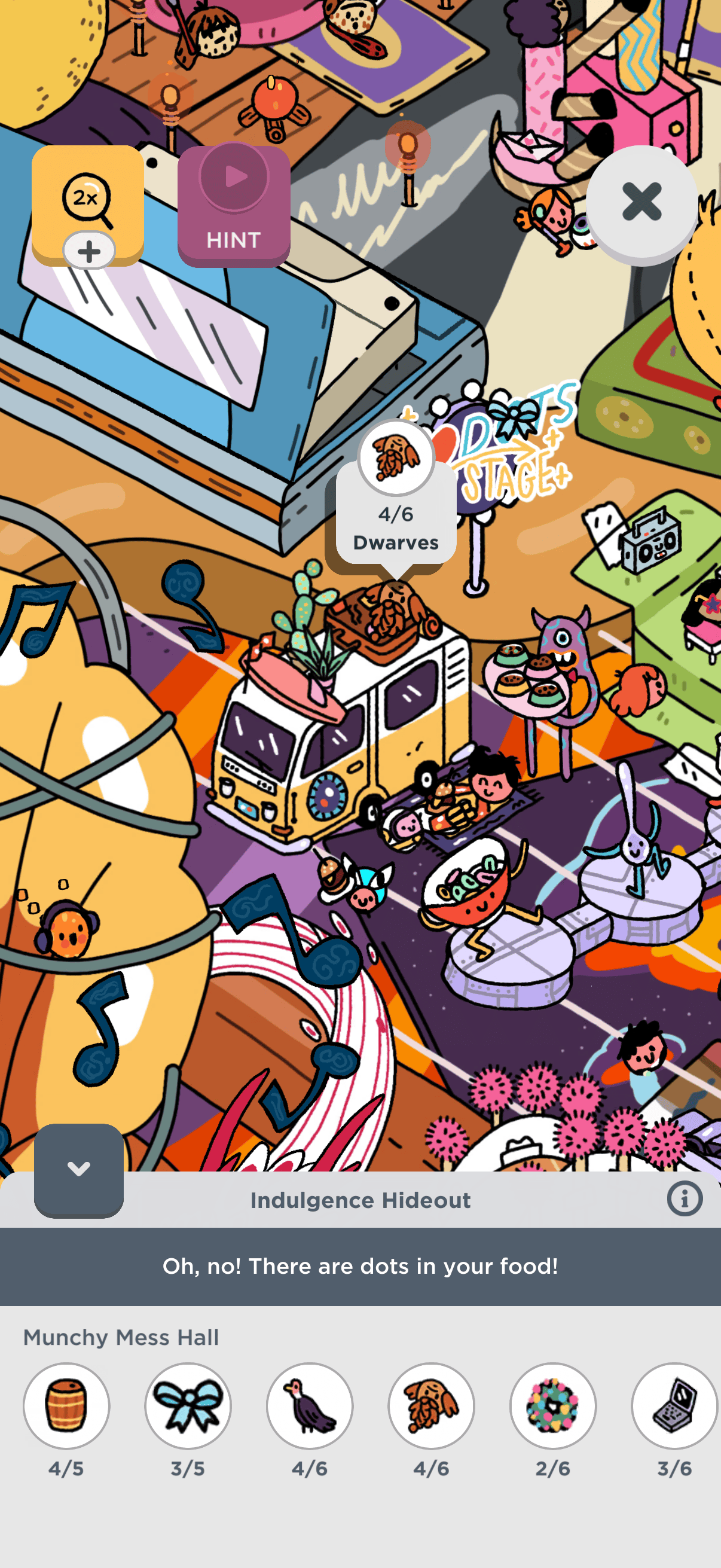Watch a video for a HINT
This screenshot has width=721, height=1568.
click(234, 206)
